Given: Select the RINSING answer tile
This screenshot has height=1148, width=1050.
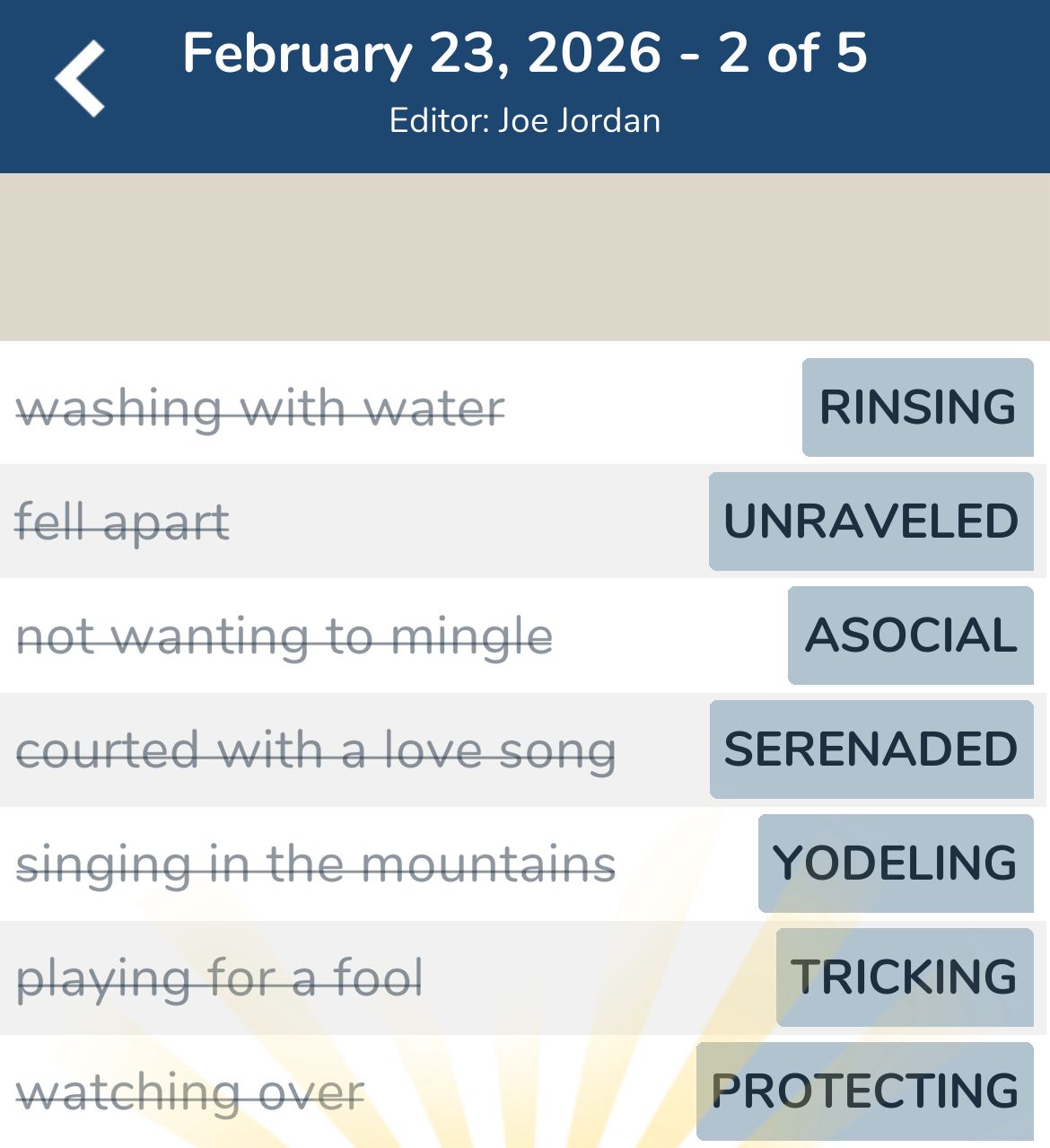Looking at the screenshot, I should pos(916,408).
